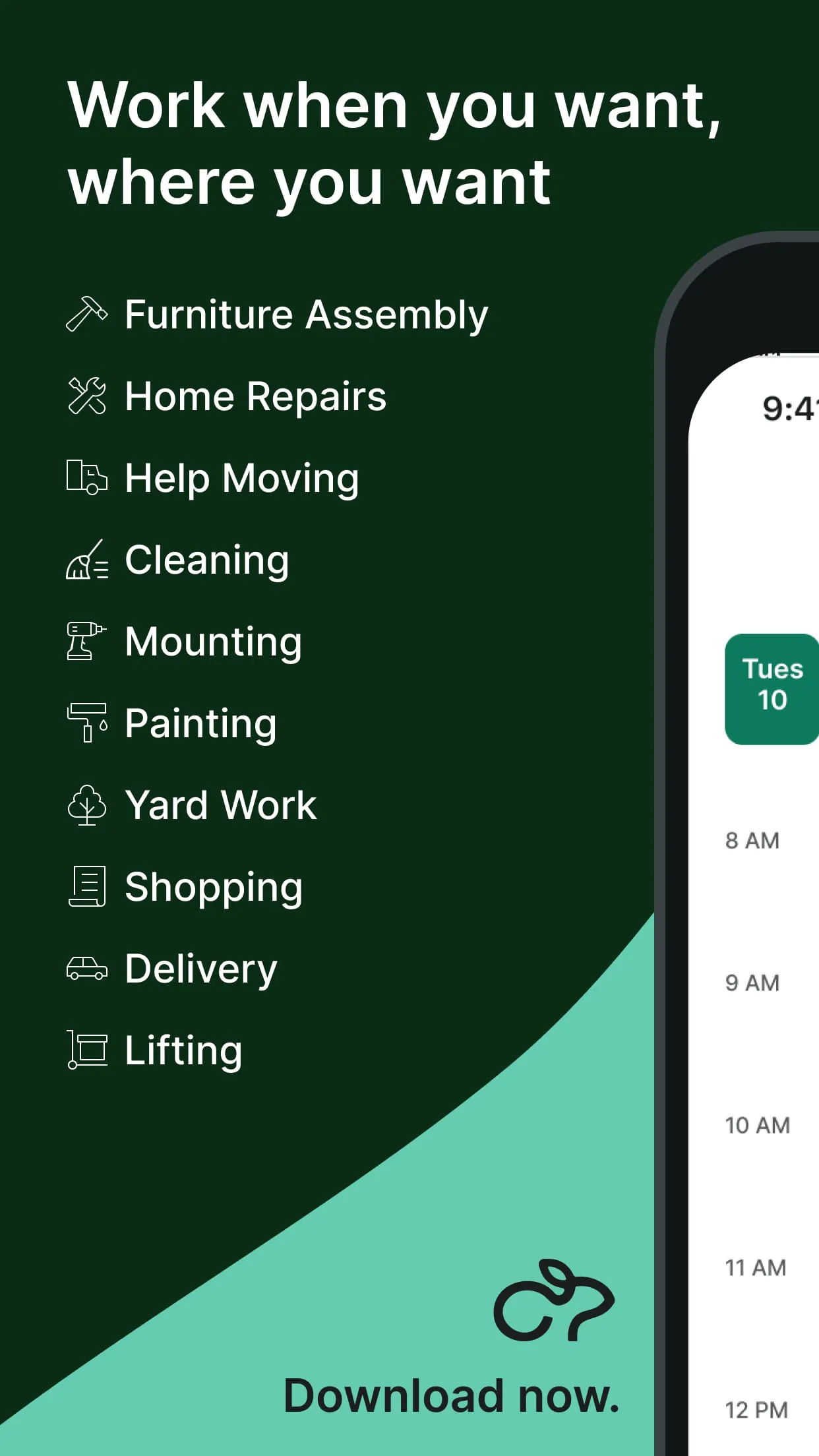The image size is (819, 1456).
Task: Click the 9 AM time slot
Action: pos(754,983)
